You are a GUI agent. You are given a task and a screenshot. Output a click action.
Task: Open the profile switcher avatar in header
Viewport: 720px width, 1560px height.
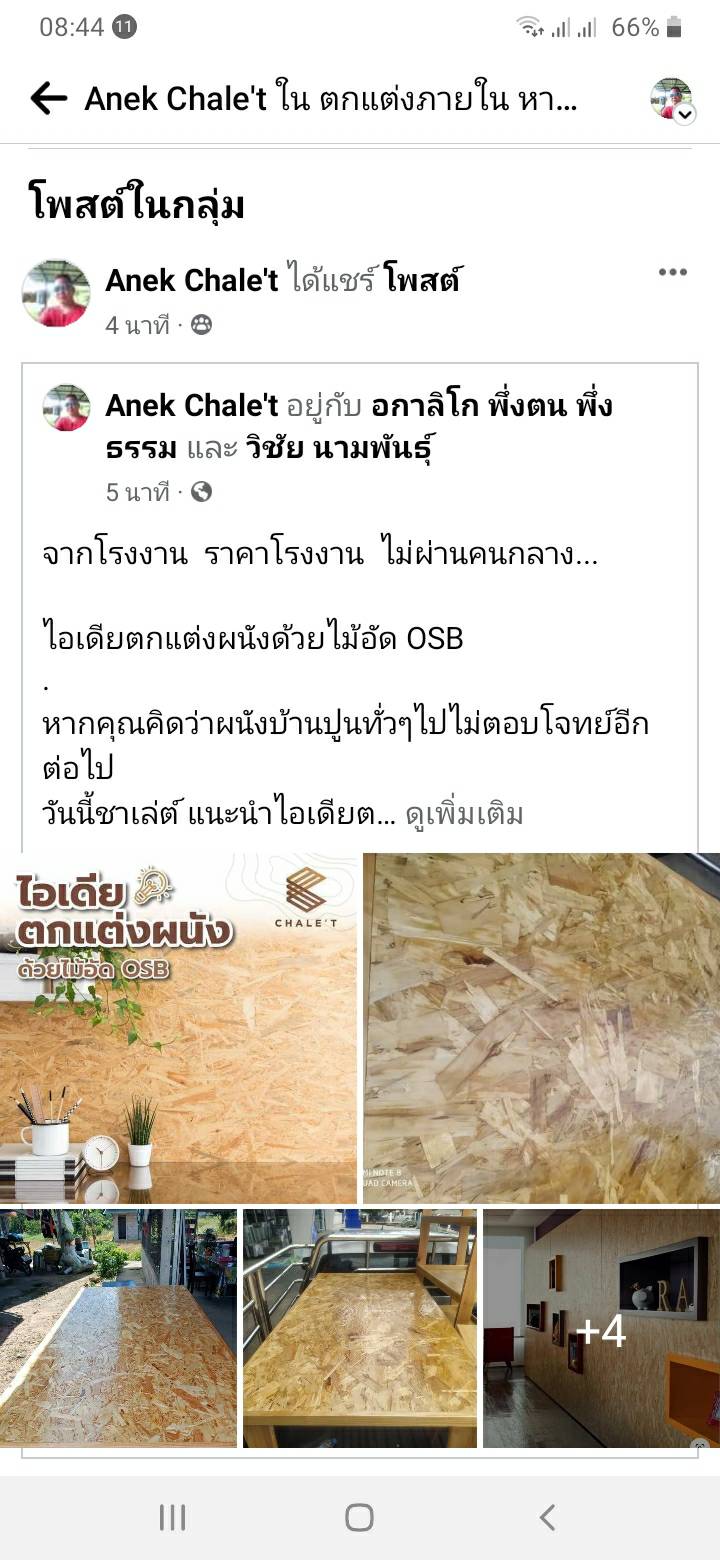(671, 99)
